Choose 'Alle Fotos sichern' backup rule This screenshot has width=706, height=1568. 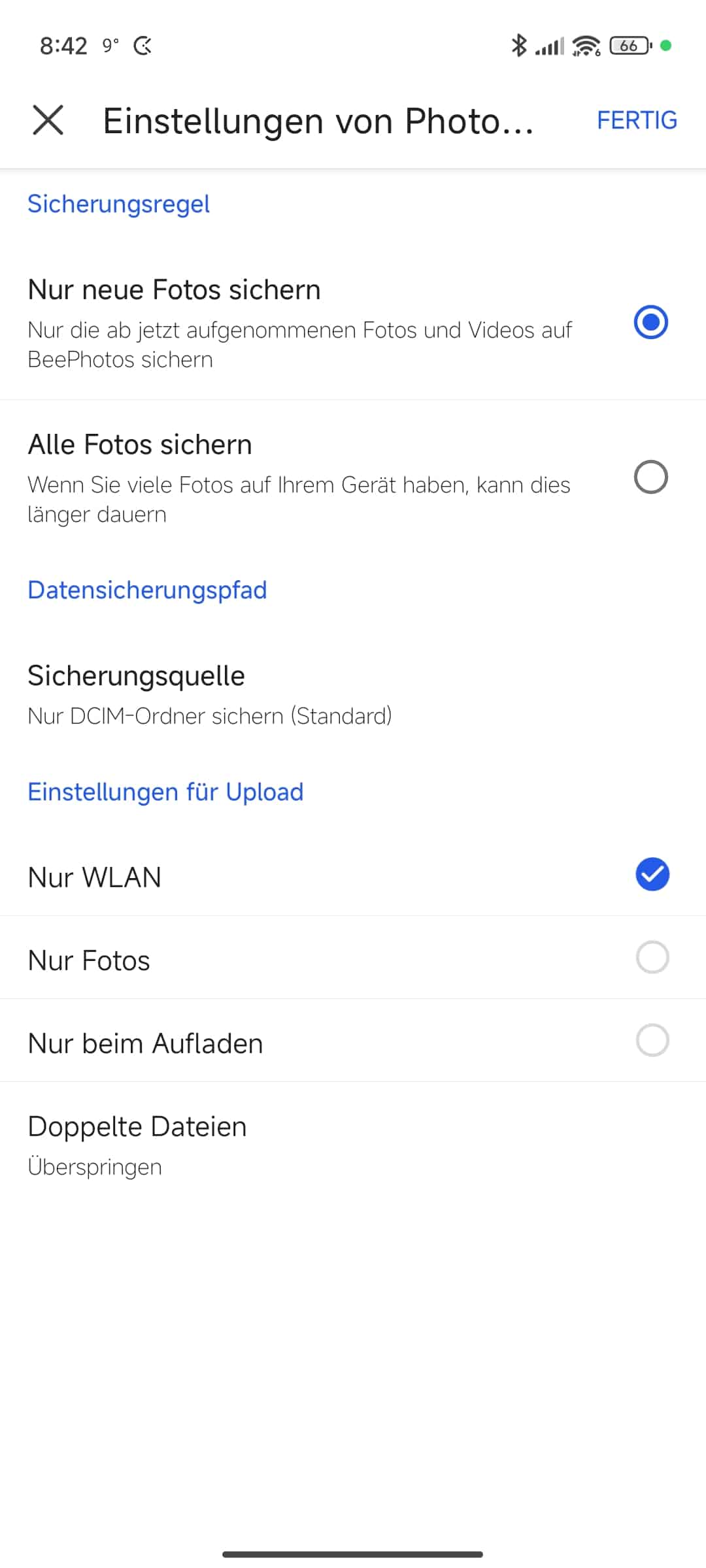tap(650, 477)
